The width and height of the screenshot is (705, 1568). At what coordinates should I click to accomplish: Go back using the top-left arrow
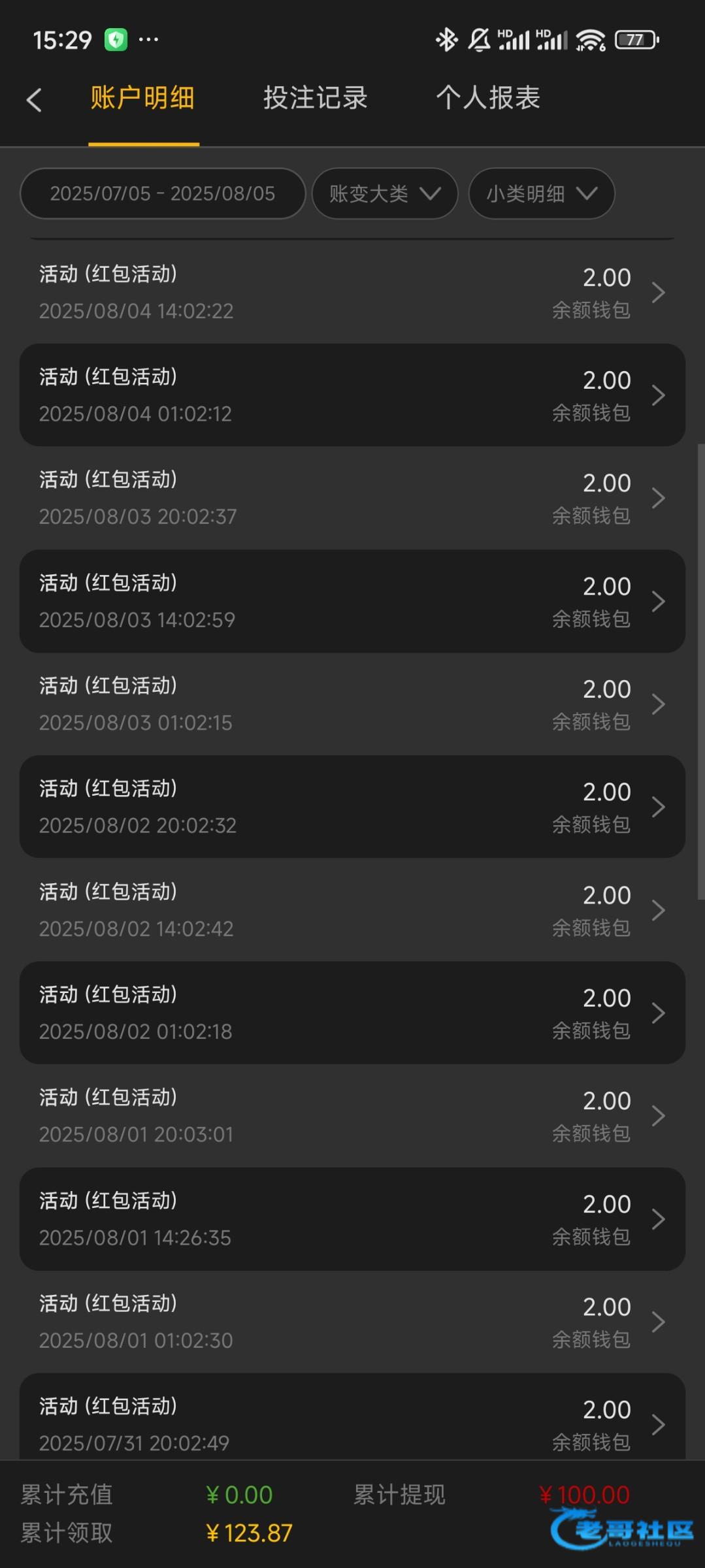click(34, 100)
